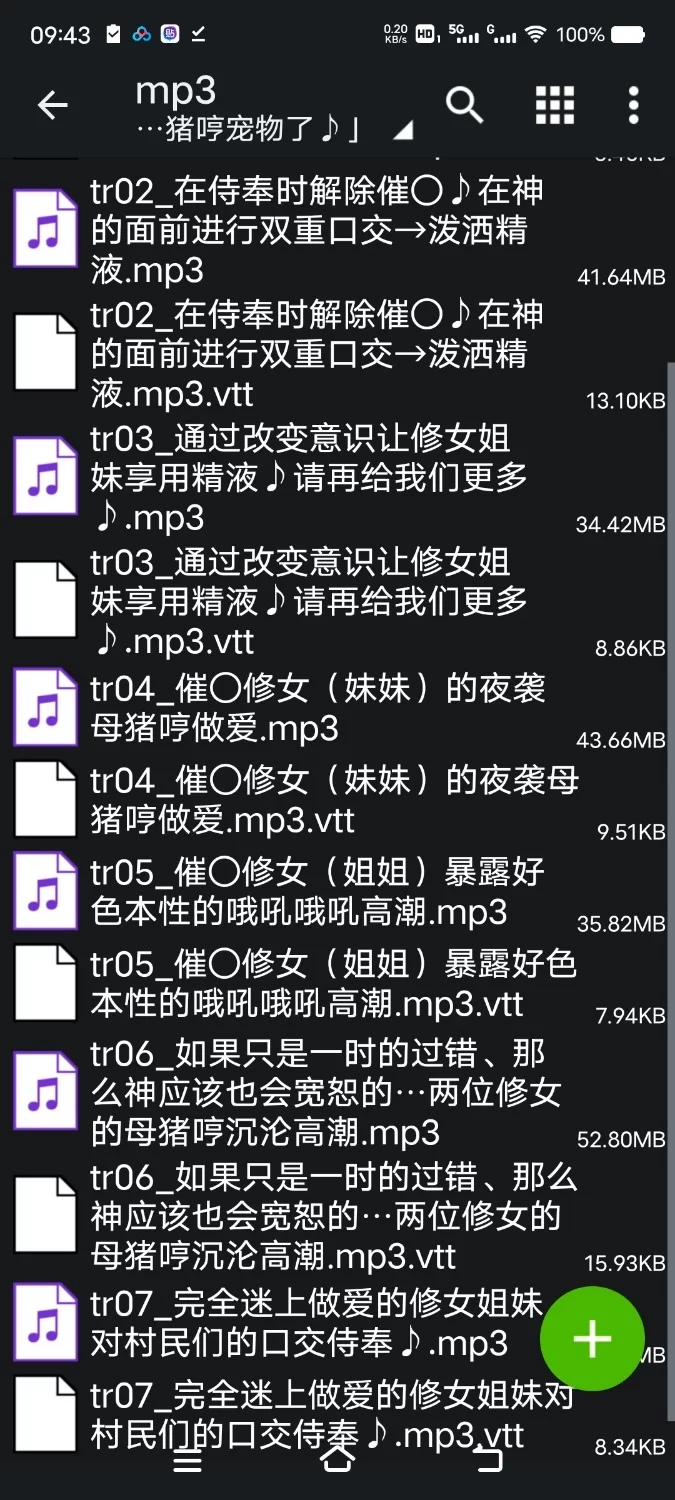Open the three-dot overflow menu
Screen dimensions: 675x1500
click(x=633, y=104)
